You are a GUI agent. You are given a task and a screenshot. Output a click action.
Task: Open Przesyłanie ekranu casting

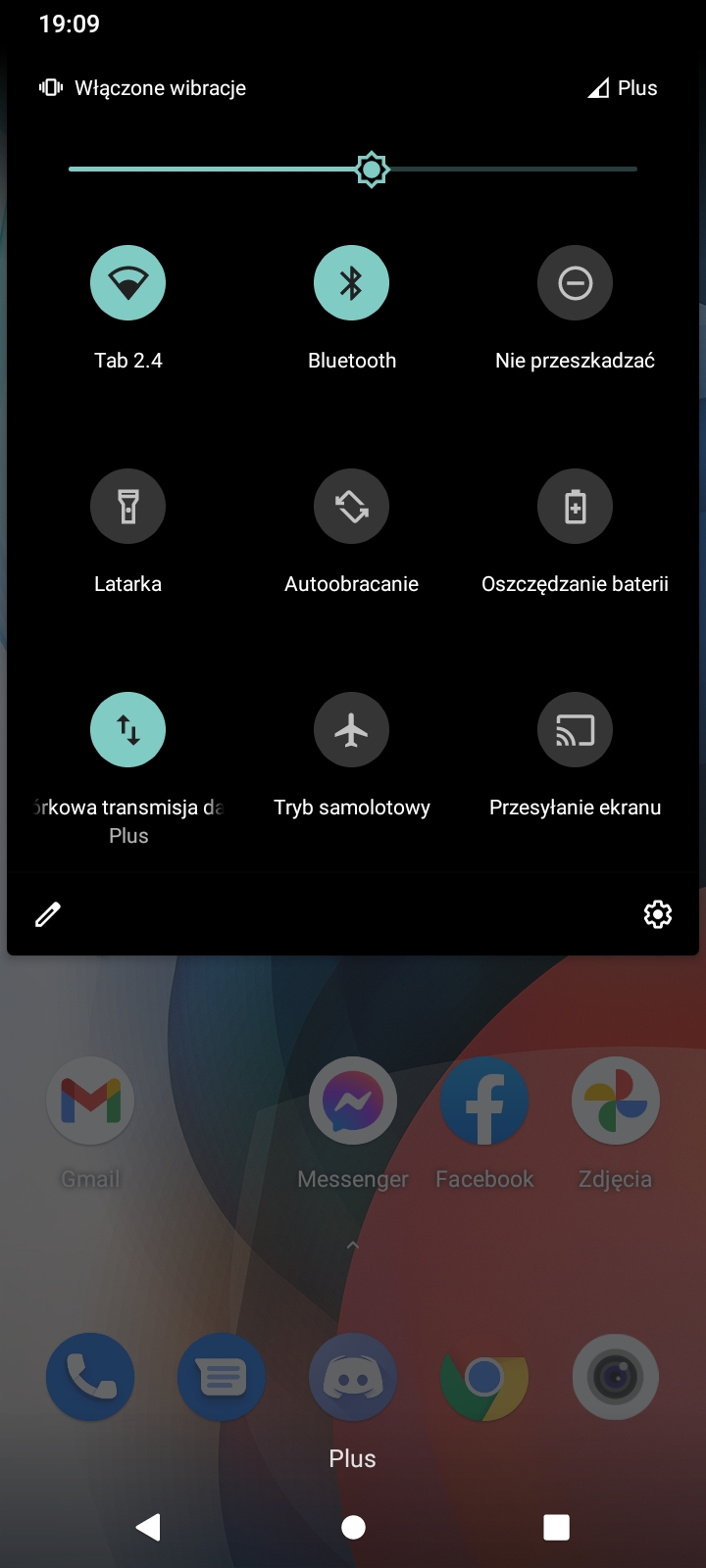[x=575, y=729]
